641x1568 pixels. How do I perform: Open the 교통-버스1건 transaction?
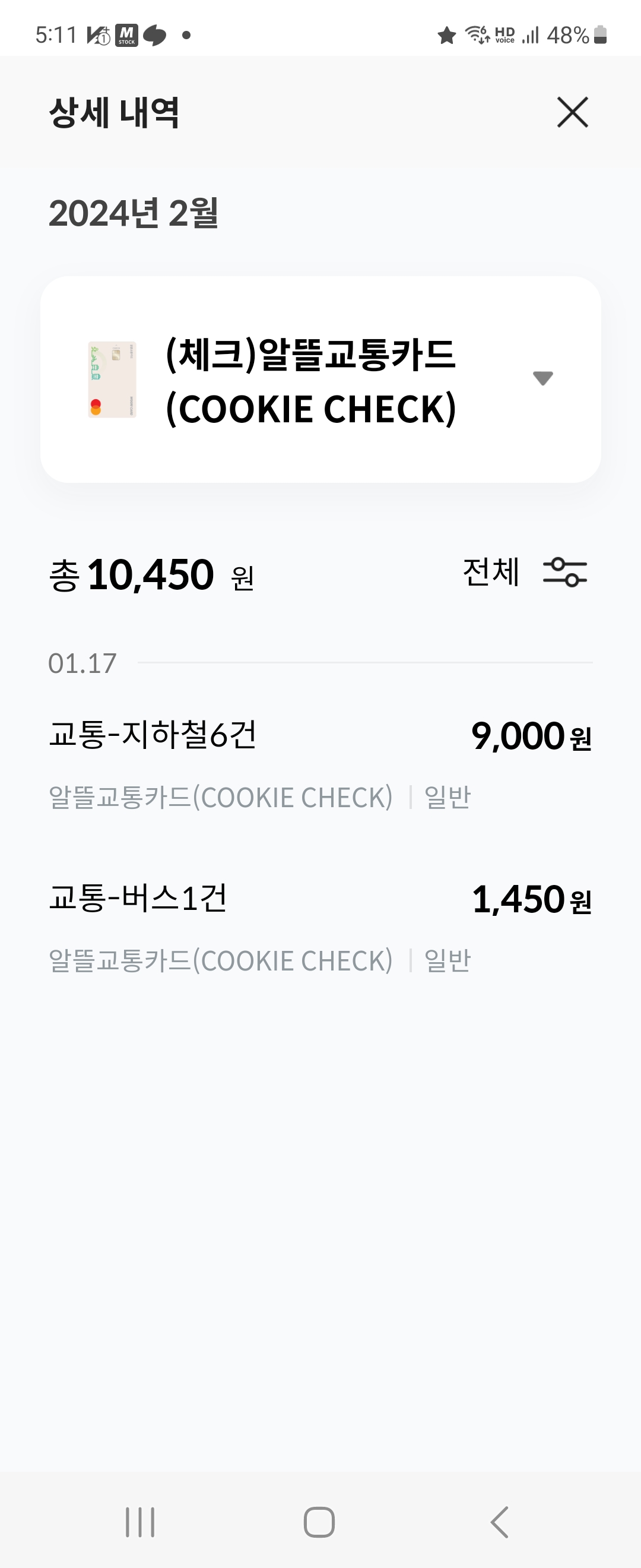(x=320, y=926)
